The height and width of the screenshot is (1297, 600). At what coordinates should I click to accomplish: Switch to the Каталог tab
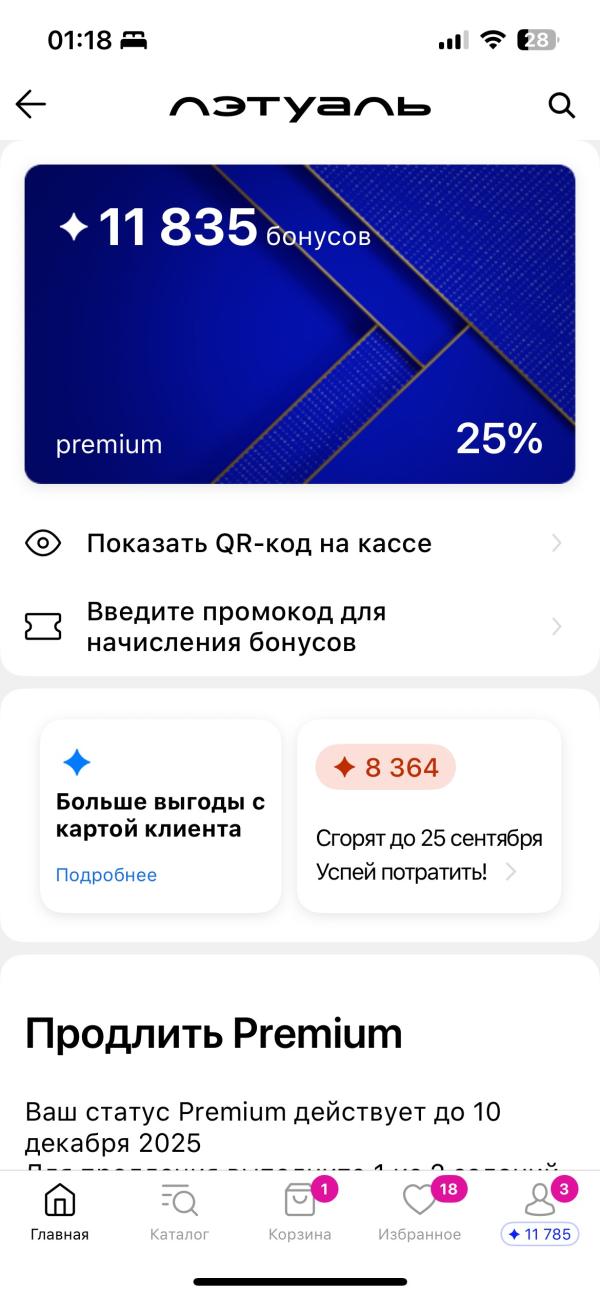click(180, 1212)
